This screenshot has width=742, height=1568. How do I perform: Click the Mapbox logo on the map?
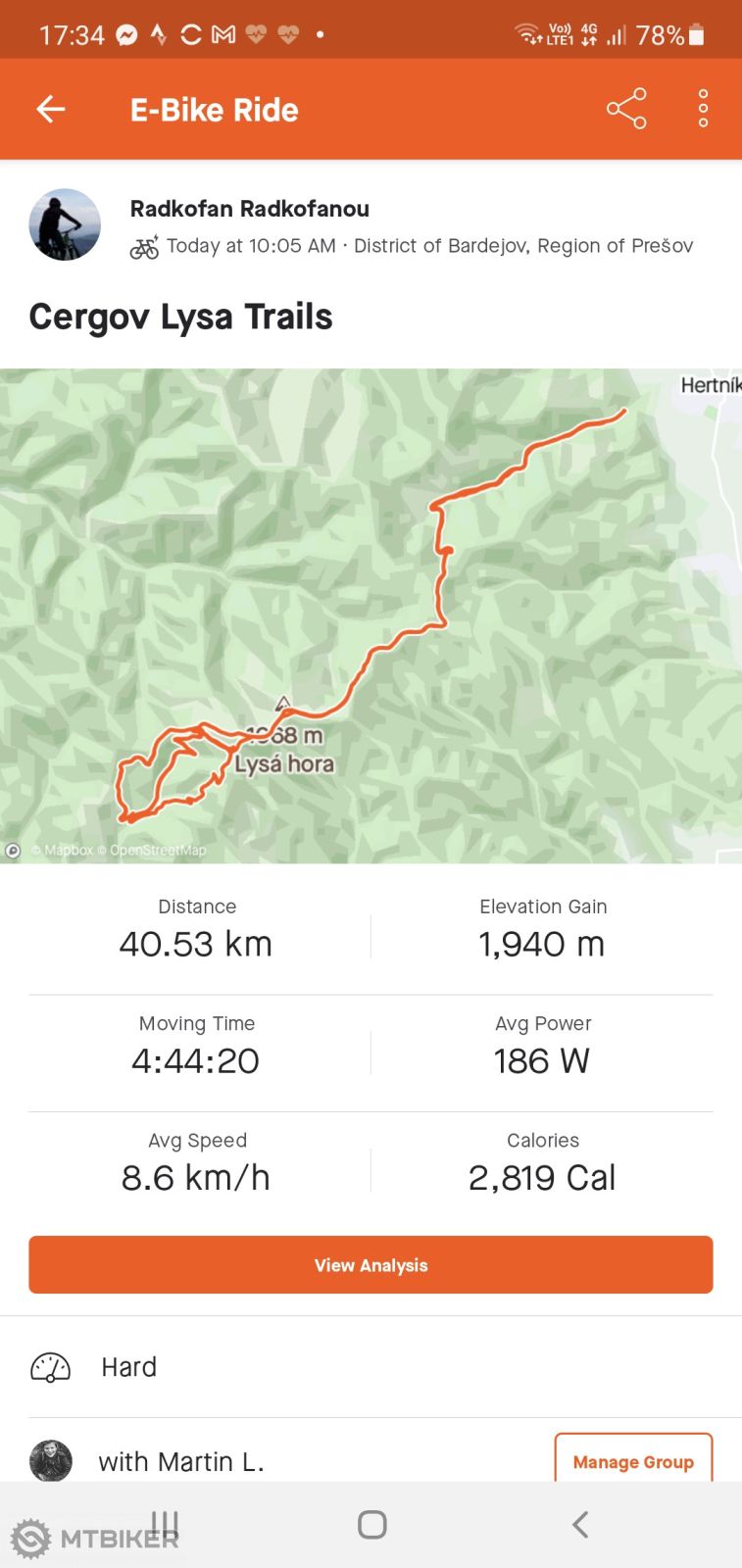tap(12, 849)
